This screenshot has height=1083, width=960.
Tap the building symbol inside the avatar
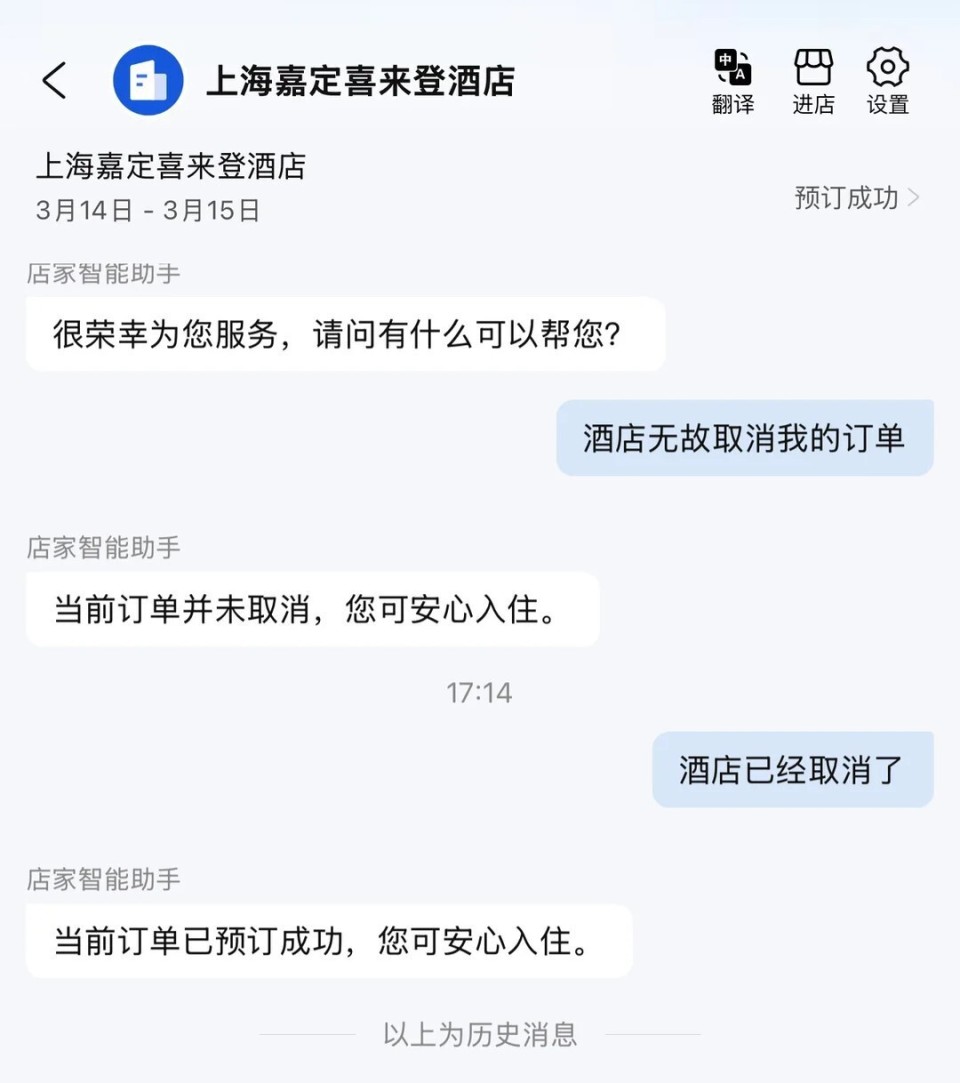(x=148, y=80)
